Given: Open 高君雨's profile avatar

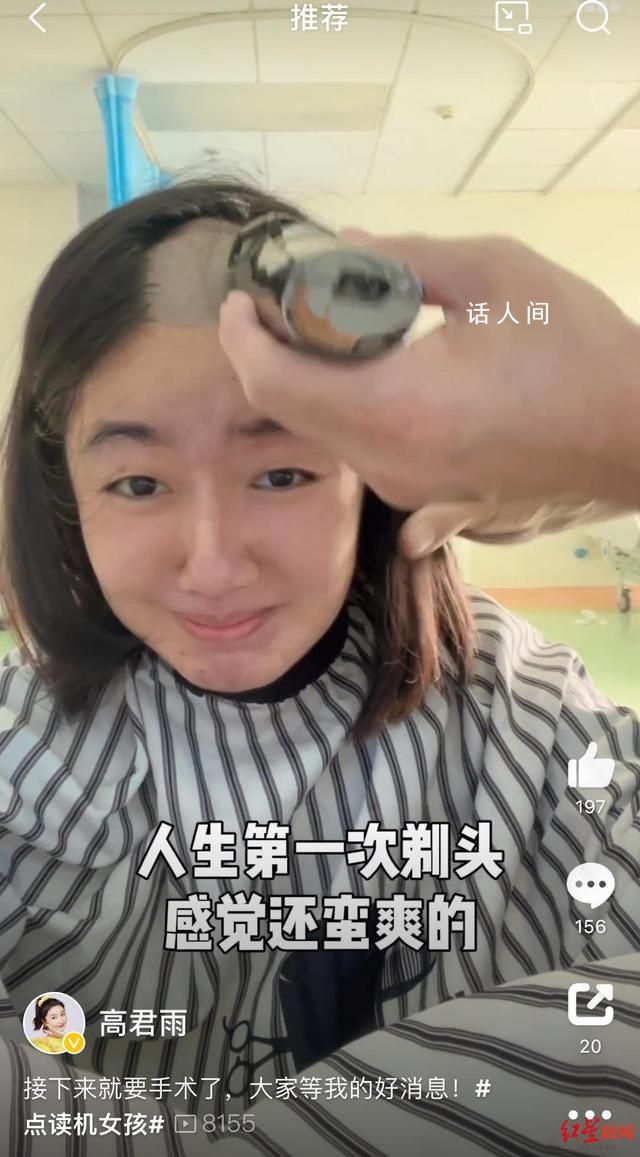Looking at the screenshot, I should 54,1023.
